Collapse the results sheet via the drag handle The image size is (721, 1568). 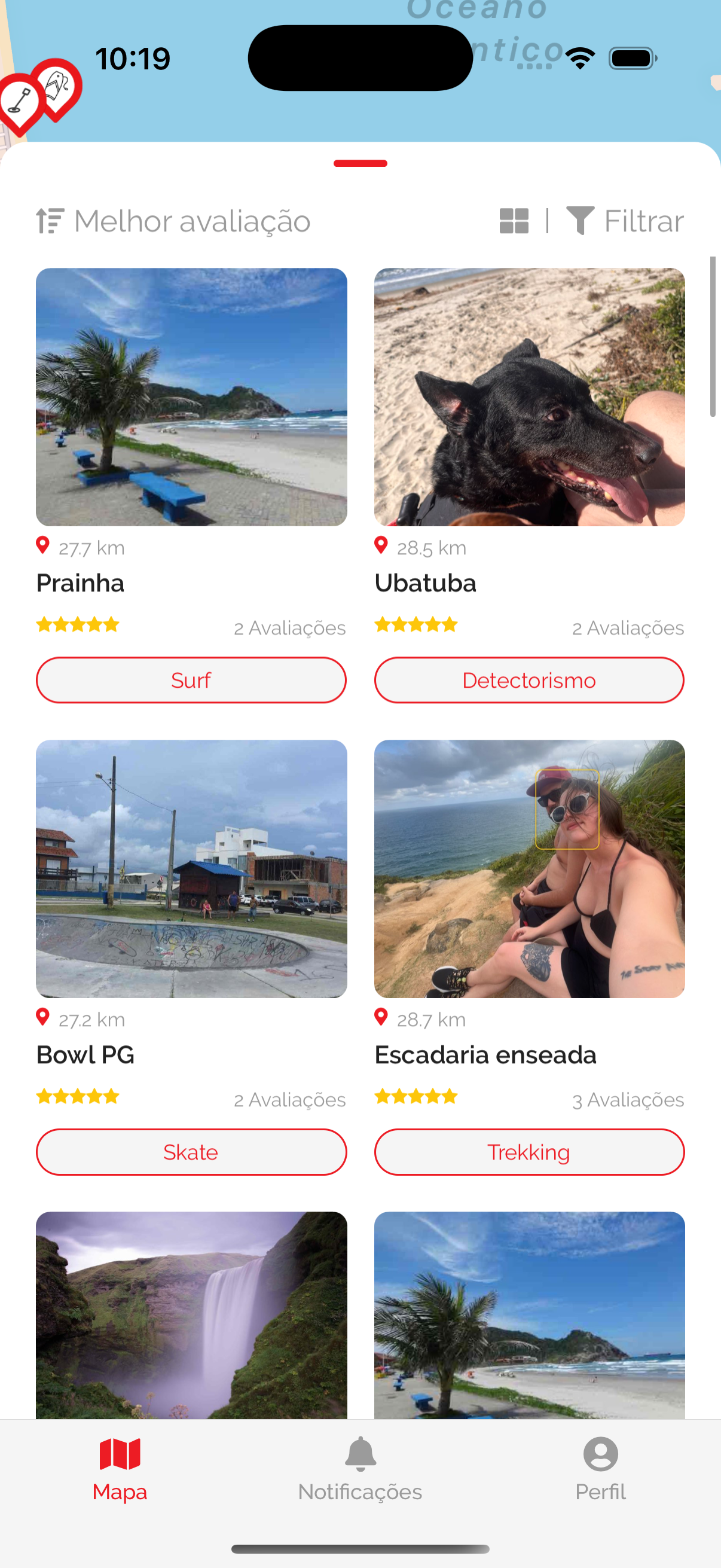pyautogui.click(x=360, y=163)
